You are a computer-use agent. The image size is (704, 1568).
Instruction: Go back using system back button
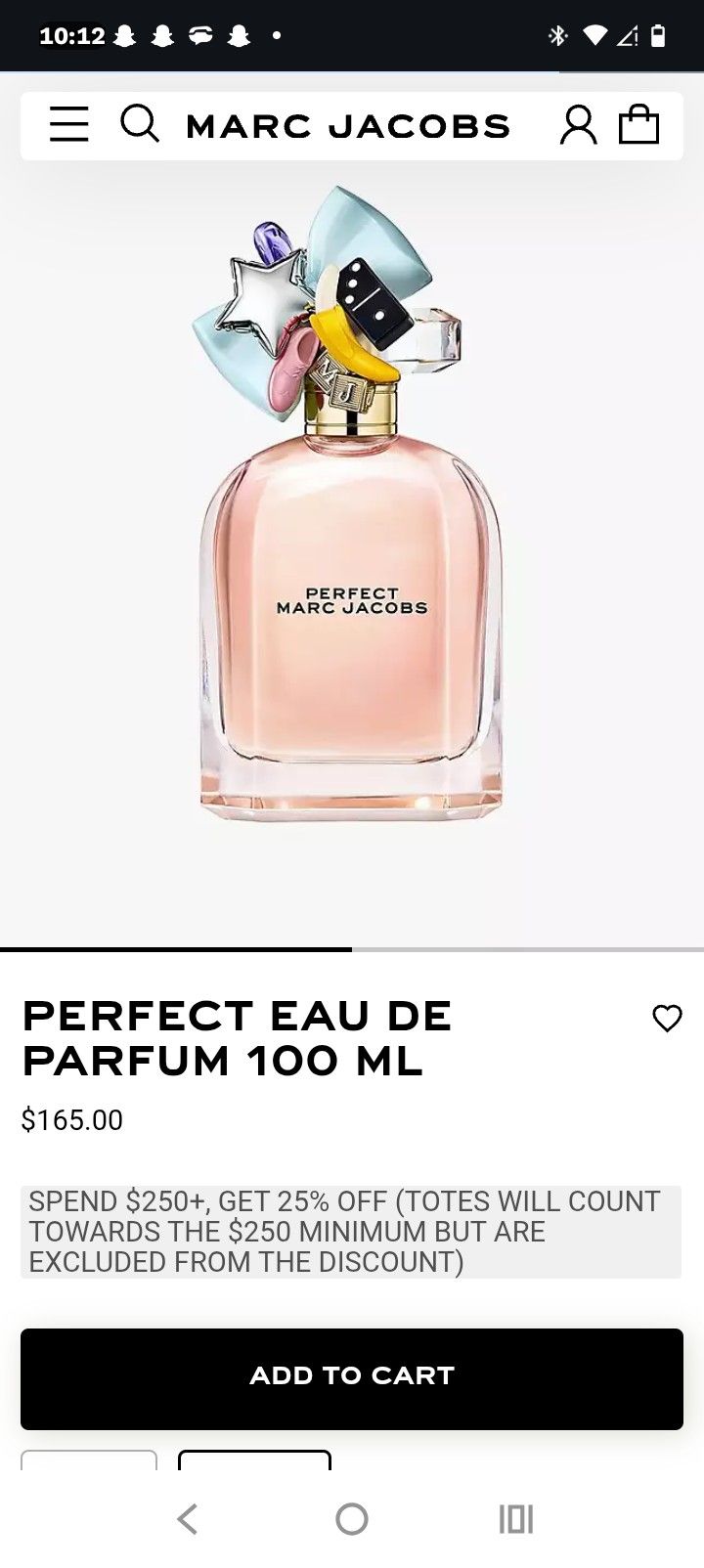188,1518
